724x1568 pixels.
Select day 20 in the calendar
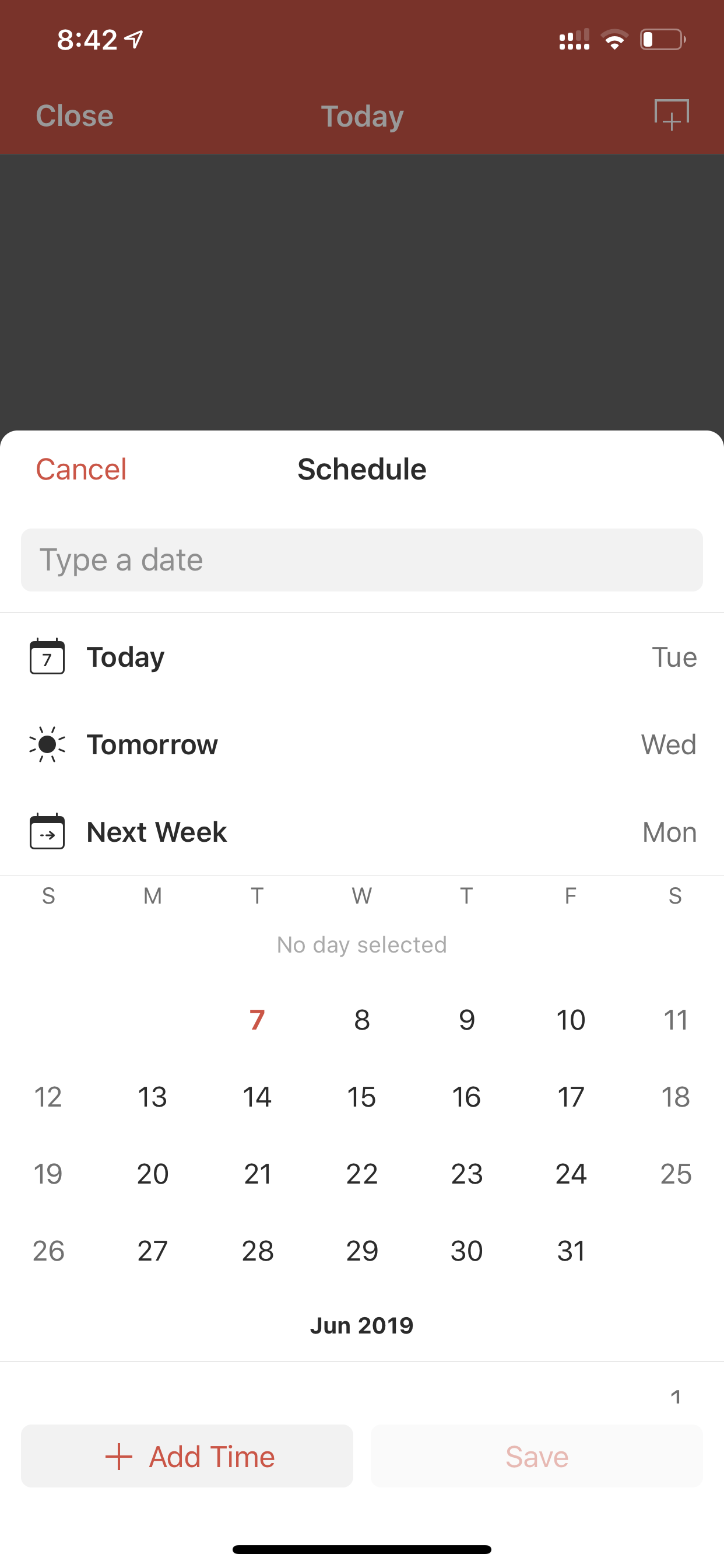153,1174
